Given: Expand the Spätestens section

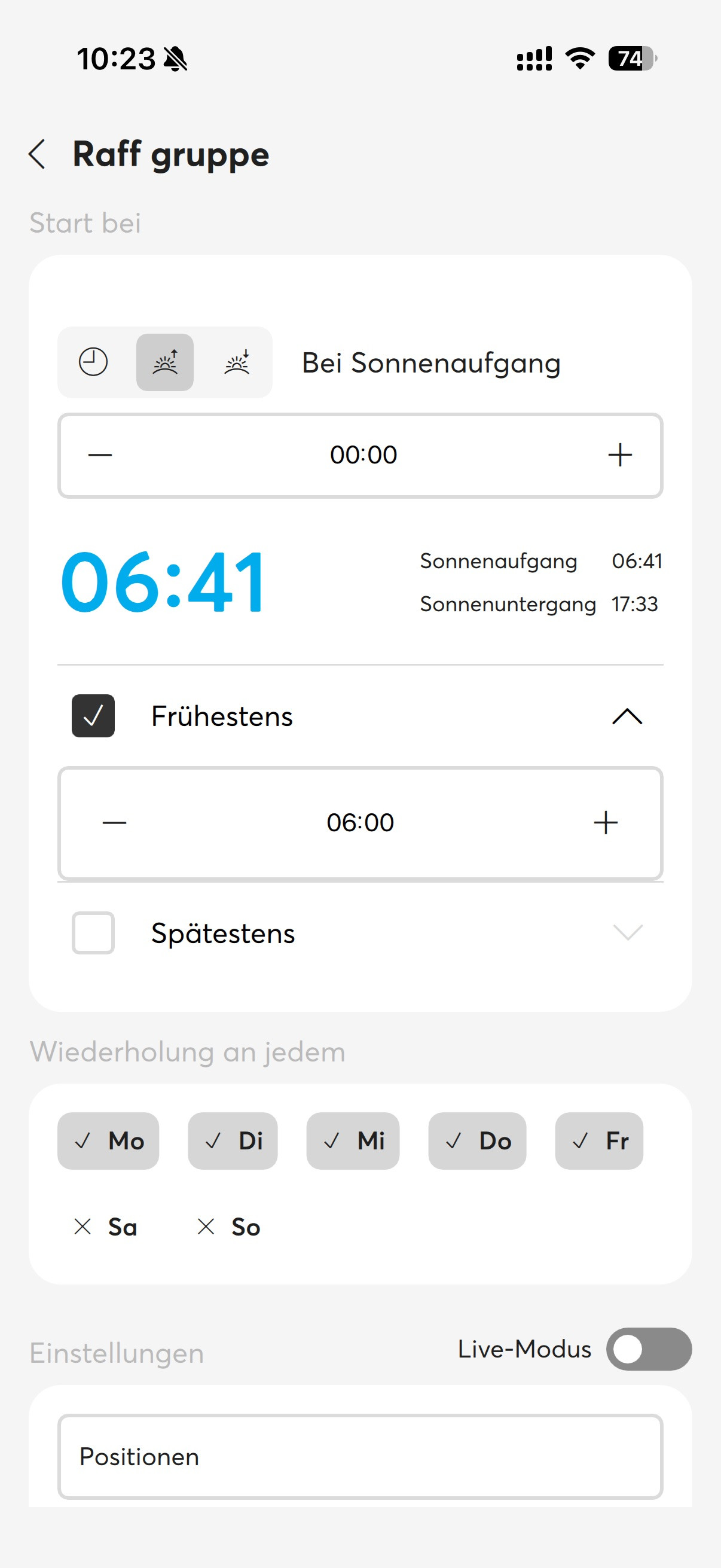Looking at the screenshot, I should [627, 932].
